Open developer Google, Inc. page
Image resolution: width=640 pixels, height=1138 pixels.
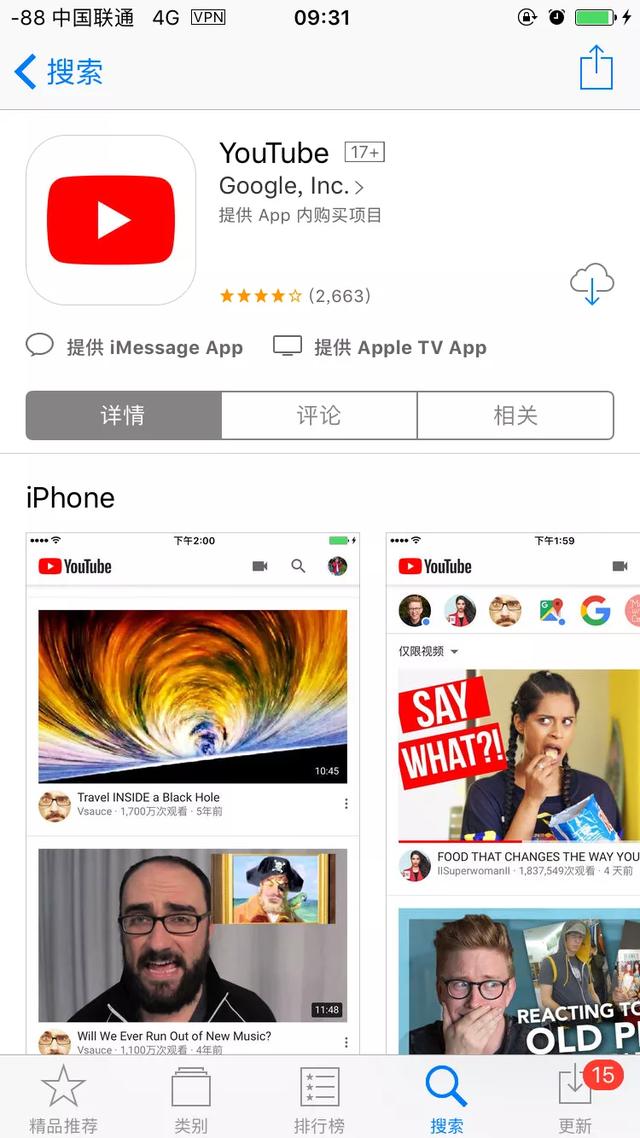tap(290, 186)
